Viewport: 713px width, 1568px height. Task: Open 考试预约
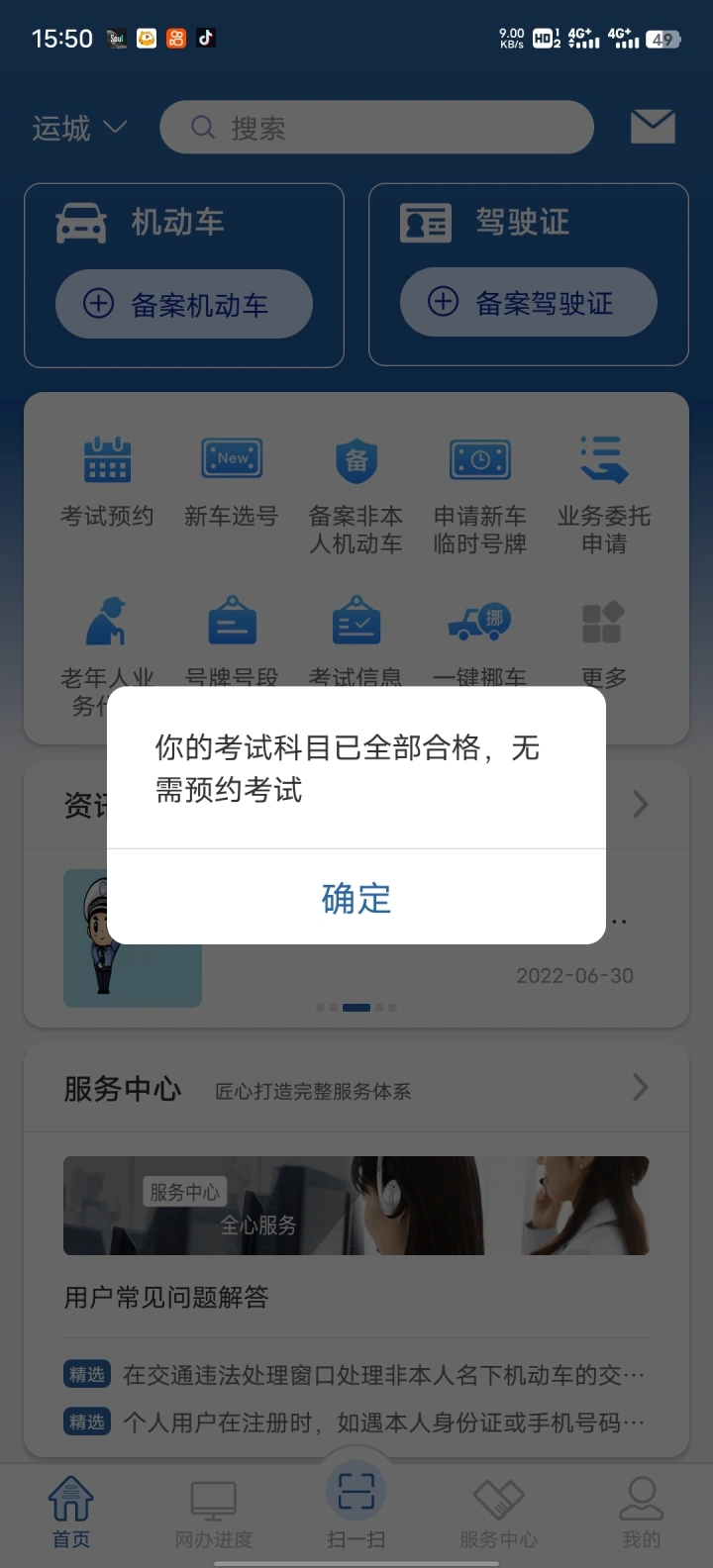tap(107, 479)
